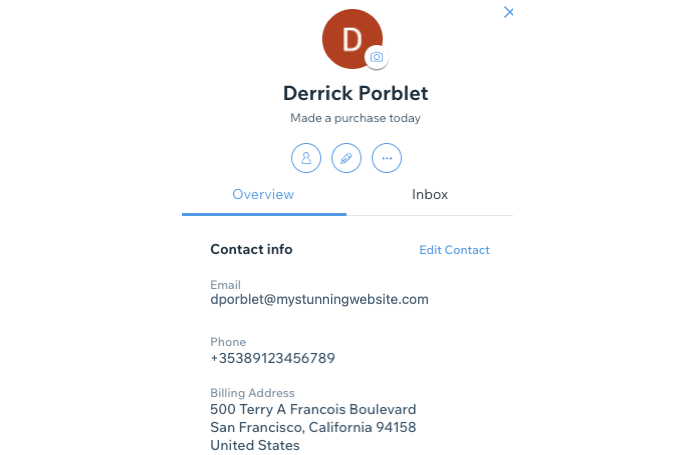Change the profile photo via camera icon
This screenshot has height=455, width=700.
377,58
